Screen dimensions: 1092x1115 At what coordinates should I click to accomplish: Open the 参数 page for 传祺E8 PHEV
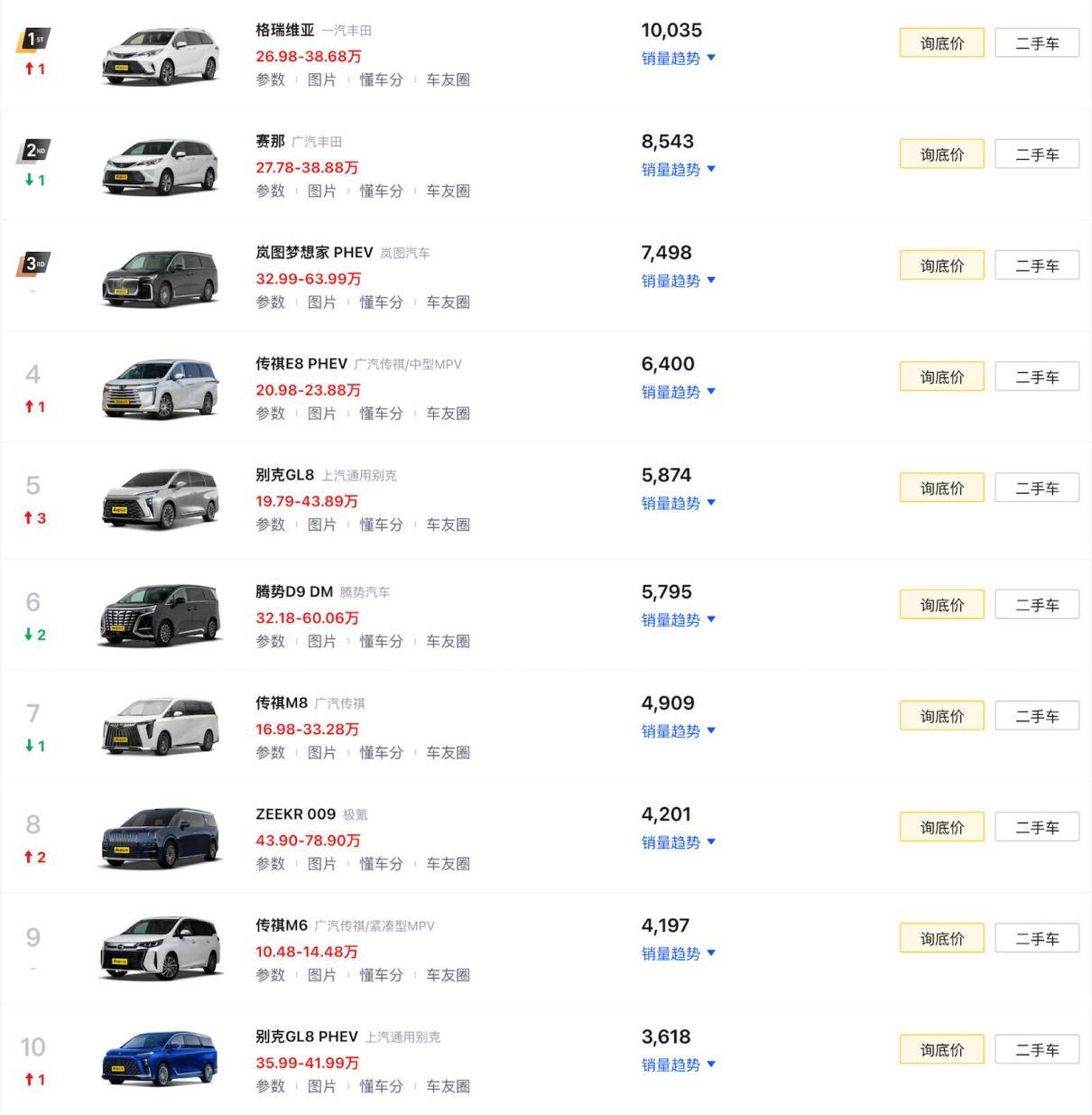pyautogui.click(x=269, y=413)
